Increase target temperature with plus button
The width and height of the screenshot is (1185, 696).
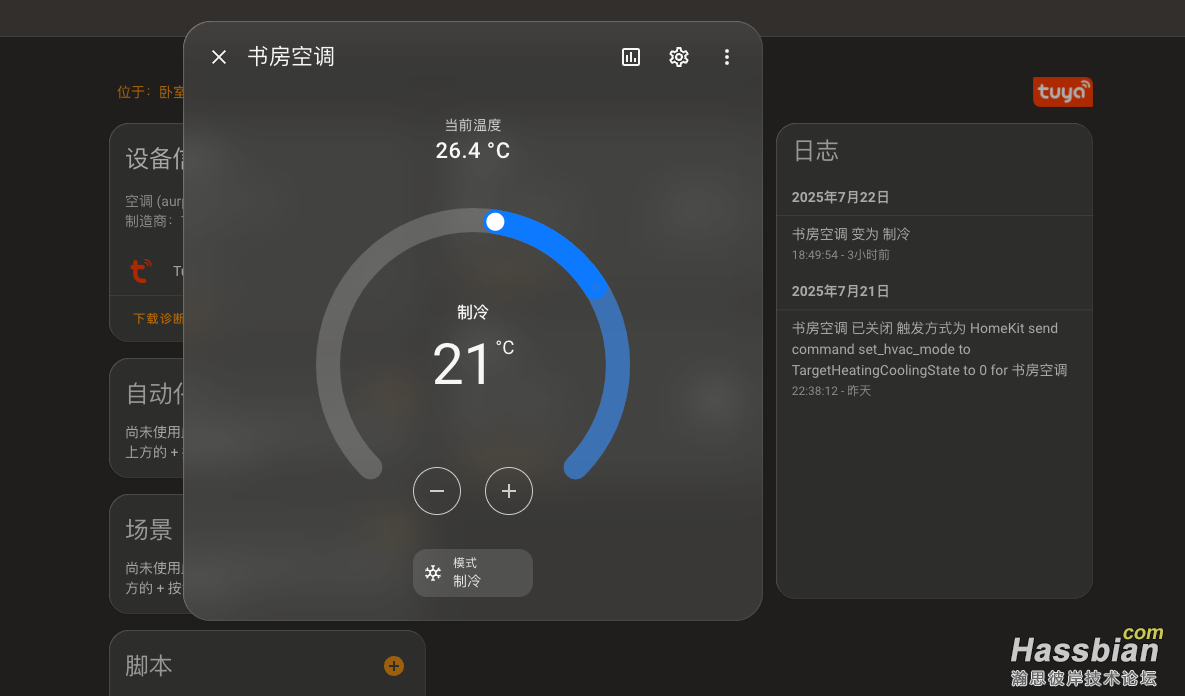509,491
